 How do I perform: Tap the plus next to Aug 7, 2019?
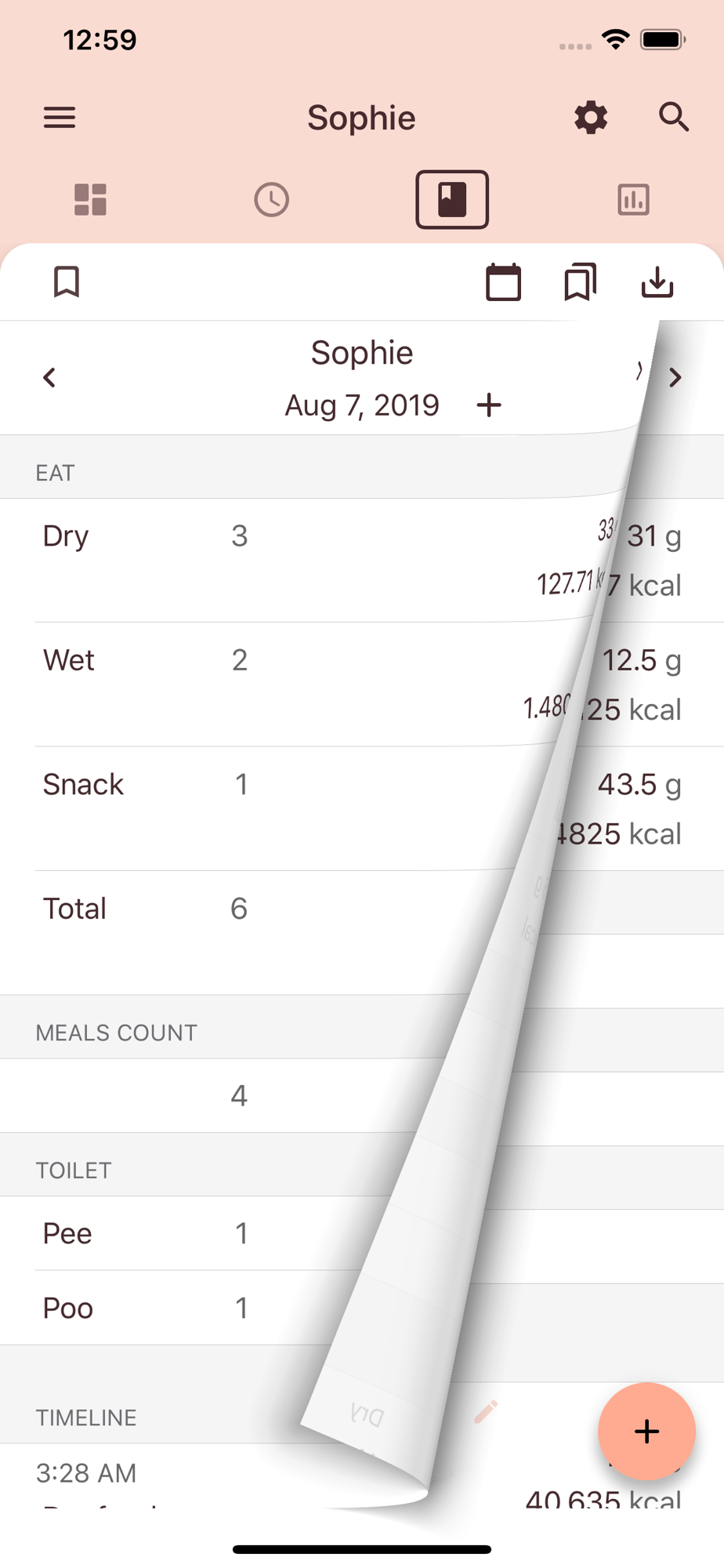pyautogui.click(x=489, y=405)
